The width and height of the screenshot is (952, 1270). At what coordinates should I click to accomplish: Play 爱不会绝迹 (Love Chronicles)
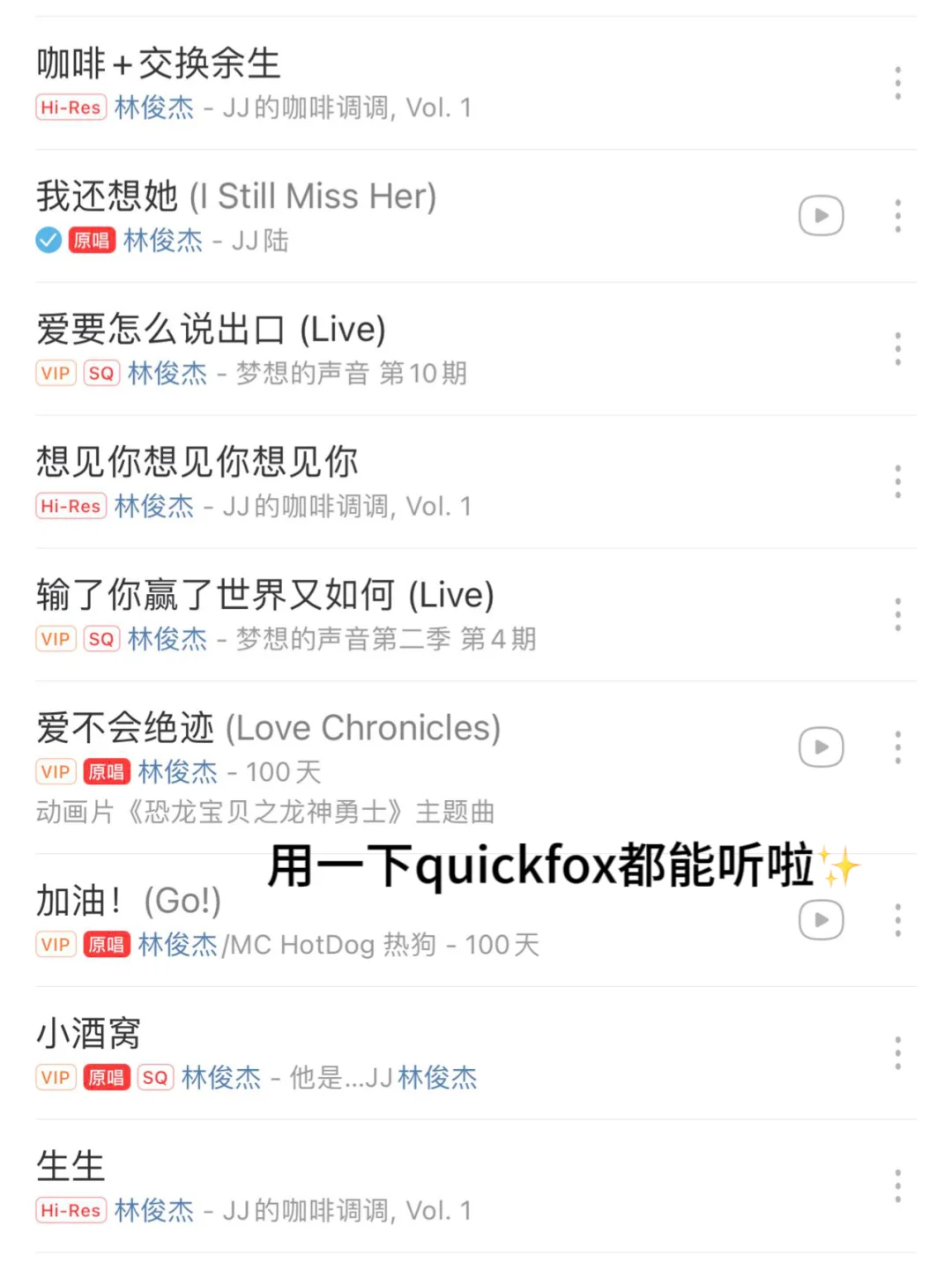click(x=269, y=728)
